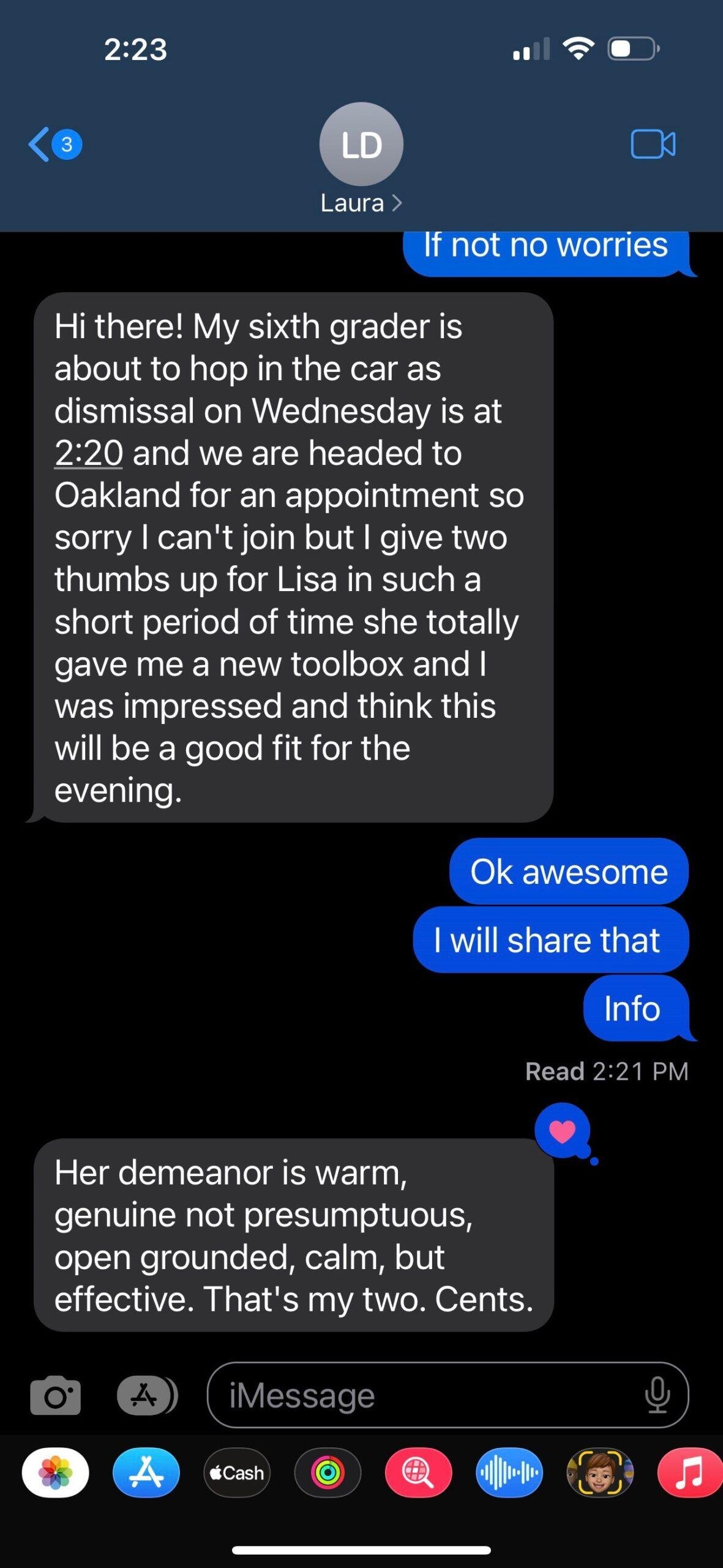Open the App Store iMessage app
Screen dimensions: 723x1568
(x=146, y=1472)
